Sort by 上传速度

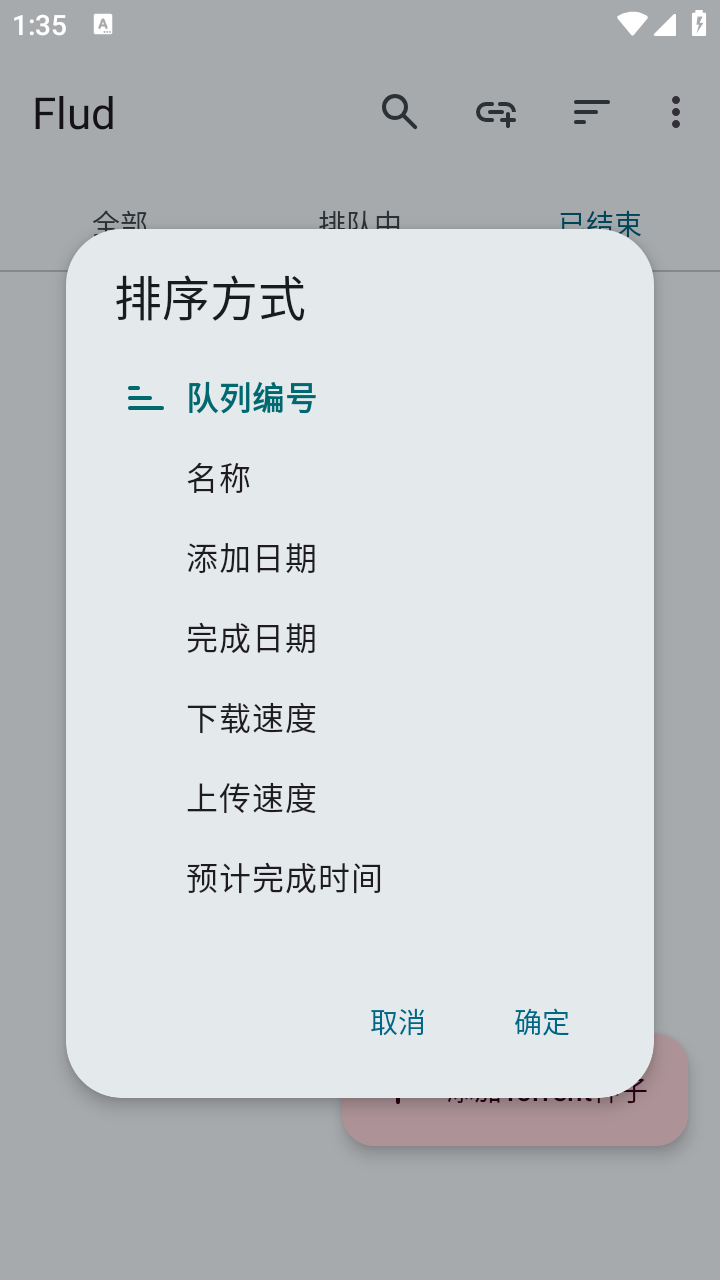pos(252,798)
